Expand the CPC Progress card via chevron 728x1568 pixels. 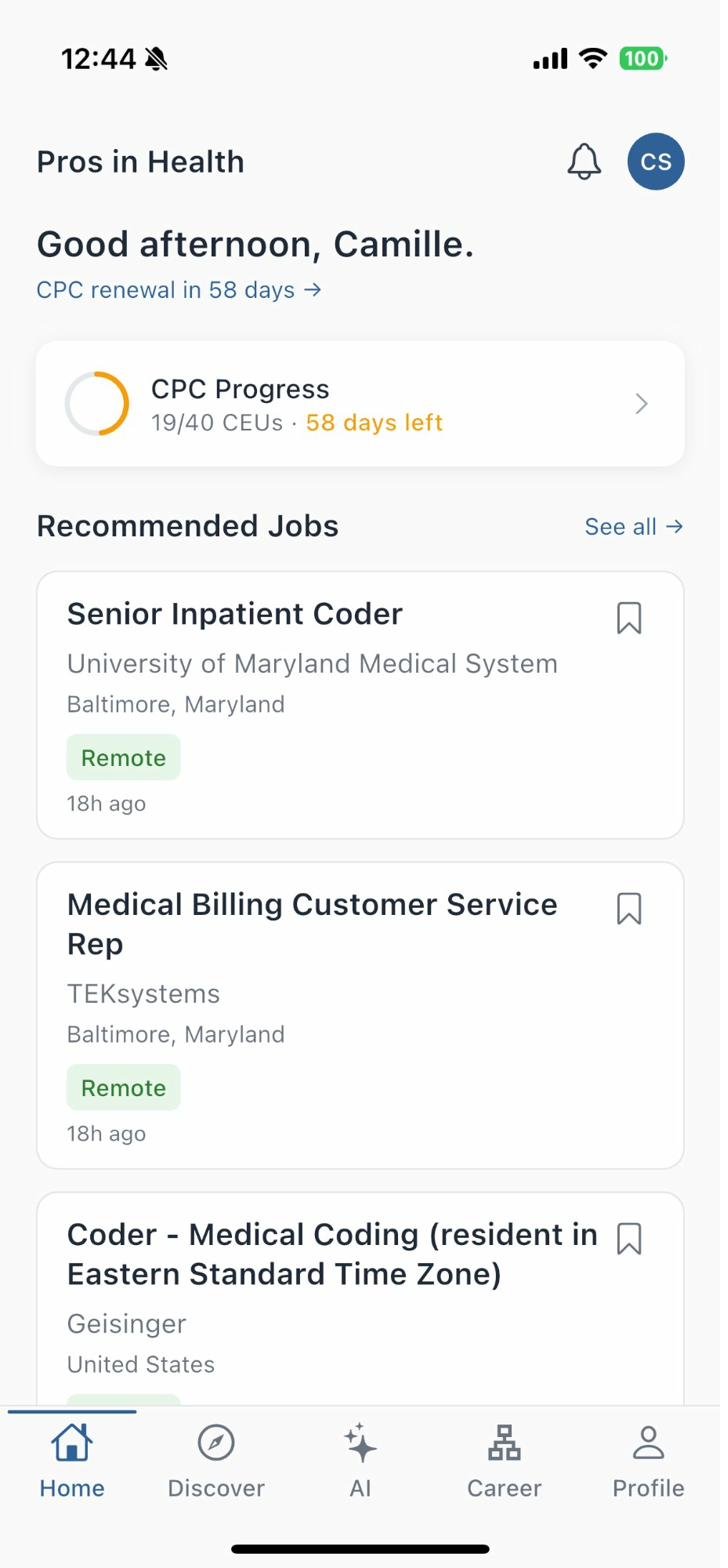(x=640, y=403)
